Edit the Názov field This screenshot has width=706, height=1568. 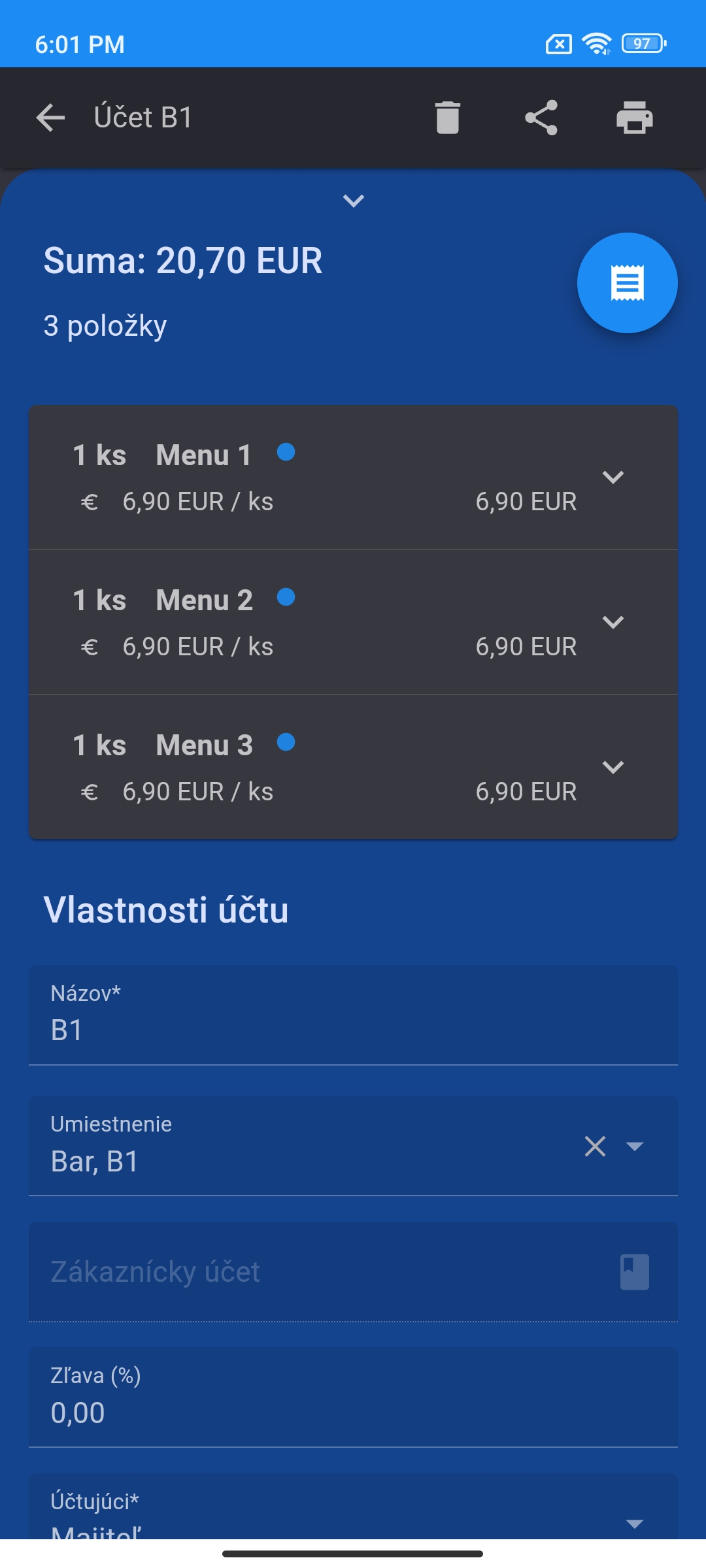click(353, 1015)
